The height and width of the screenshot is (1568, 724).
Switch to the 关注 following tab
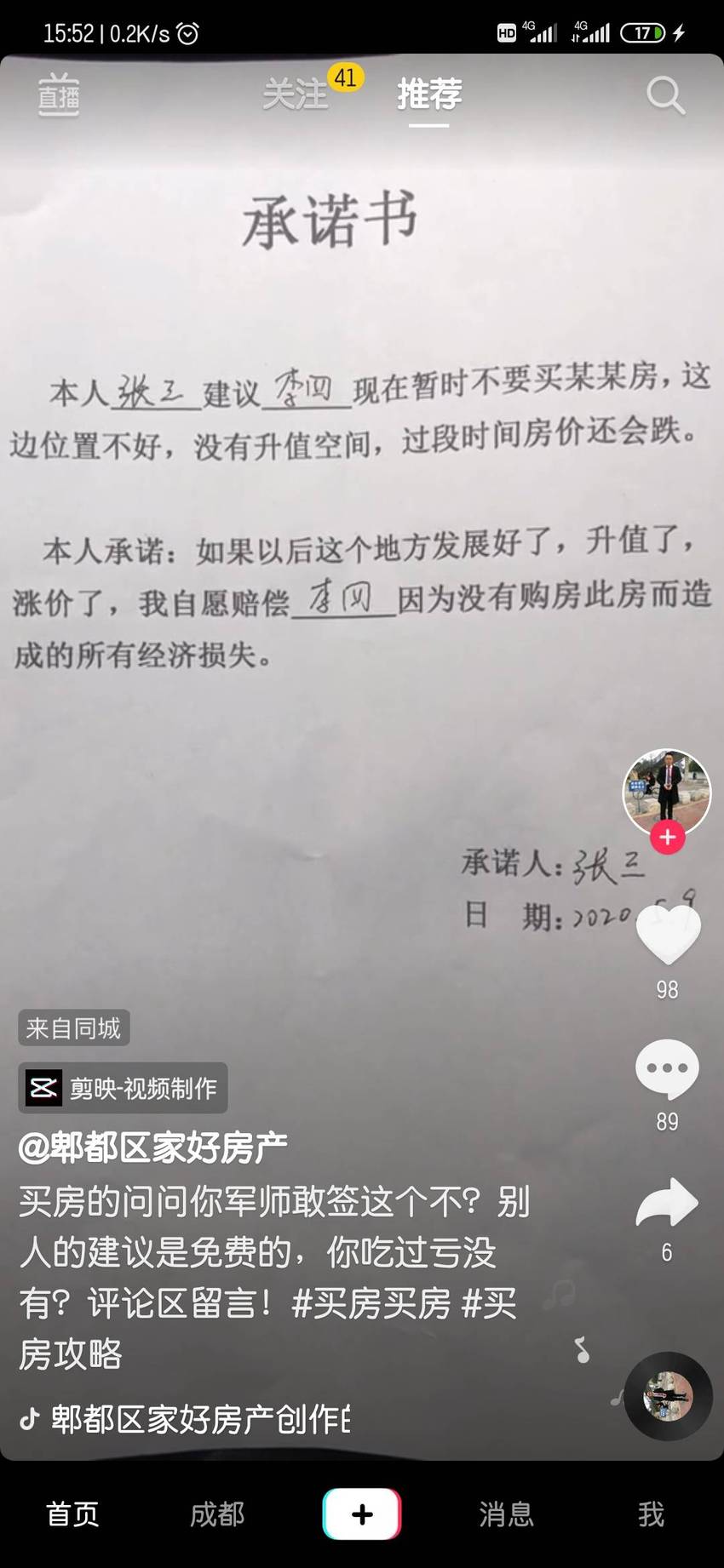(x=295, y=94)
